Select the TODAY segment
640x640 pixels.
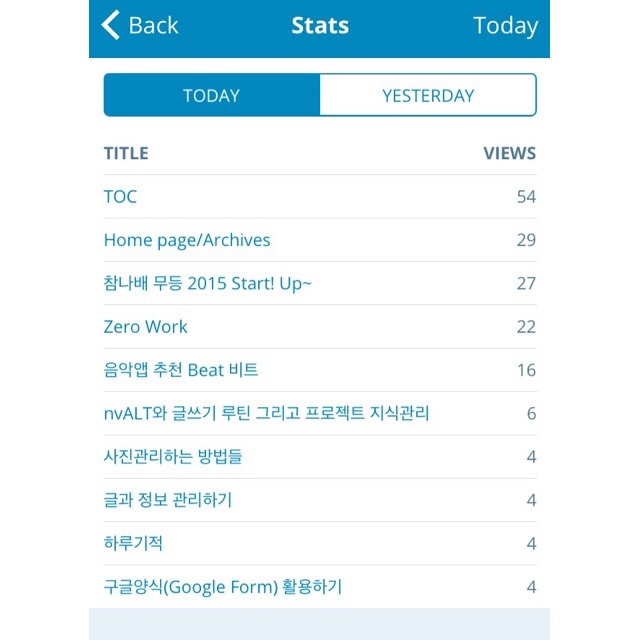(x=212, y=96)
